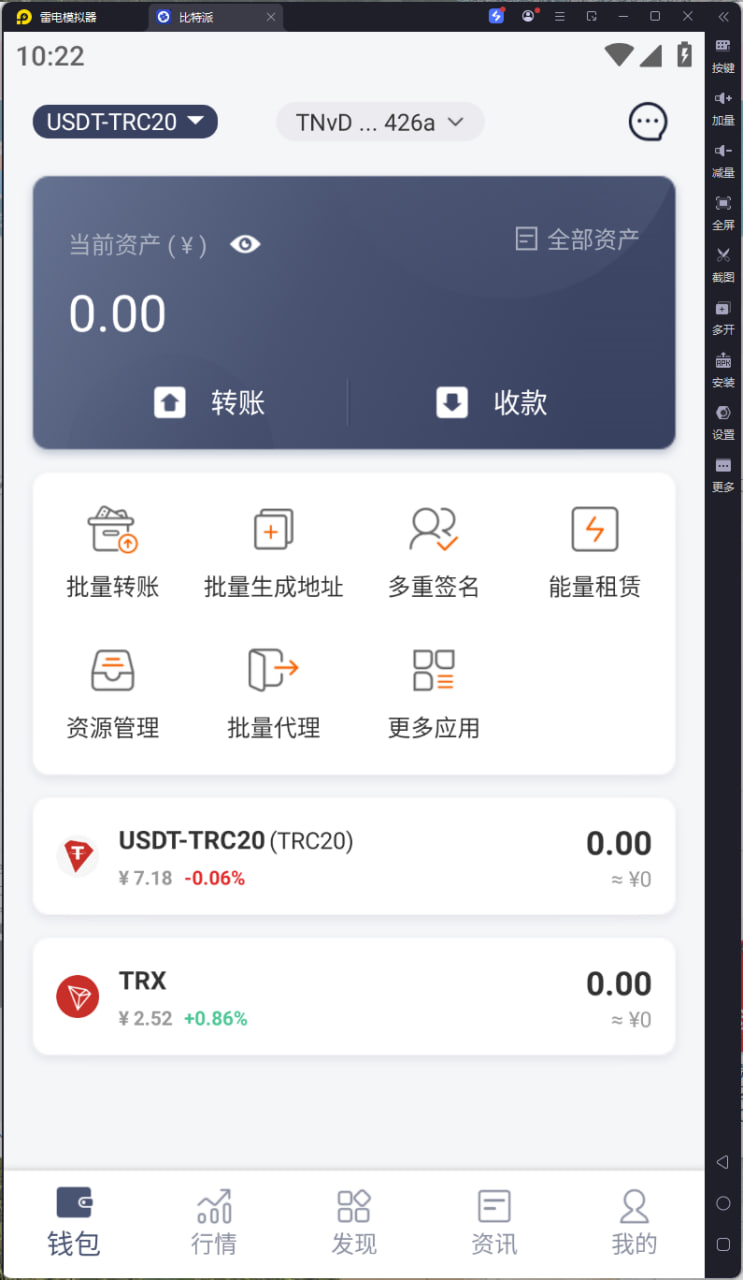Open the message bubble icon top right
Image resolution: width=743 pixels, height=1280 pixels.
click(x=647, y=121)
